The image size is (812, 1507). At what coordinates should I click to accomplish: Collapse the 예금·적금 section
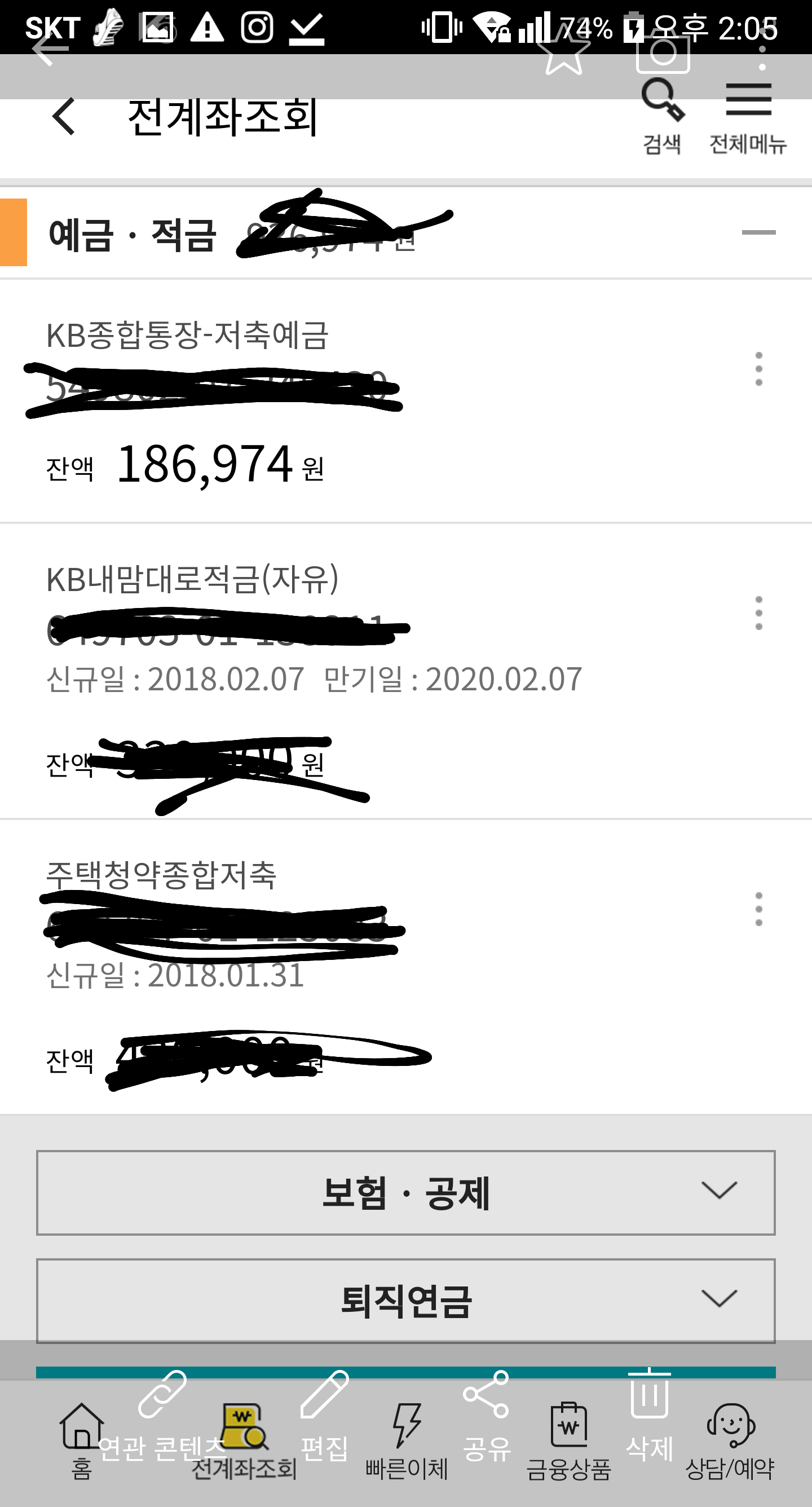pyautogui.click(x=758, y=232)
